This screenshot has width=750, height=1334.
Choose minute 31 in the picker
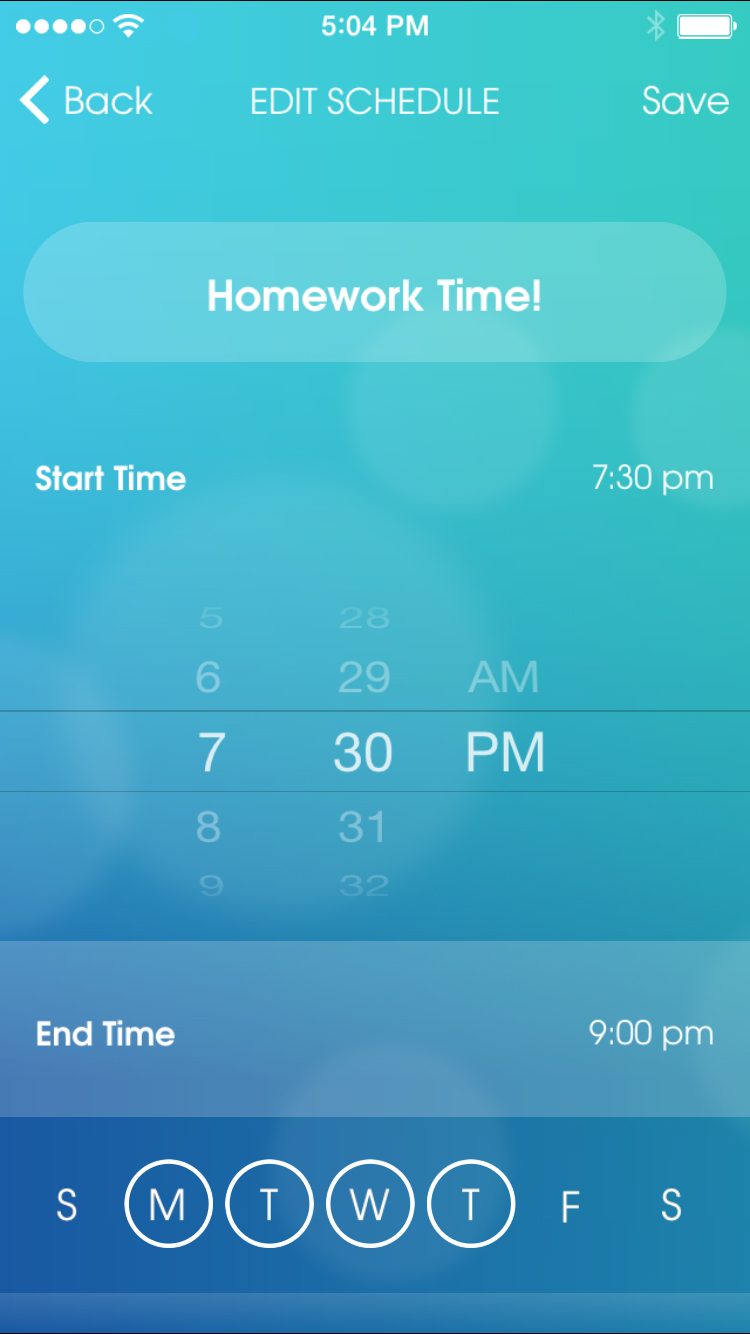(362, 827)
